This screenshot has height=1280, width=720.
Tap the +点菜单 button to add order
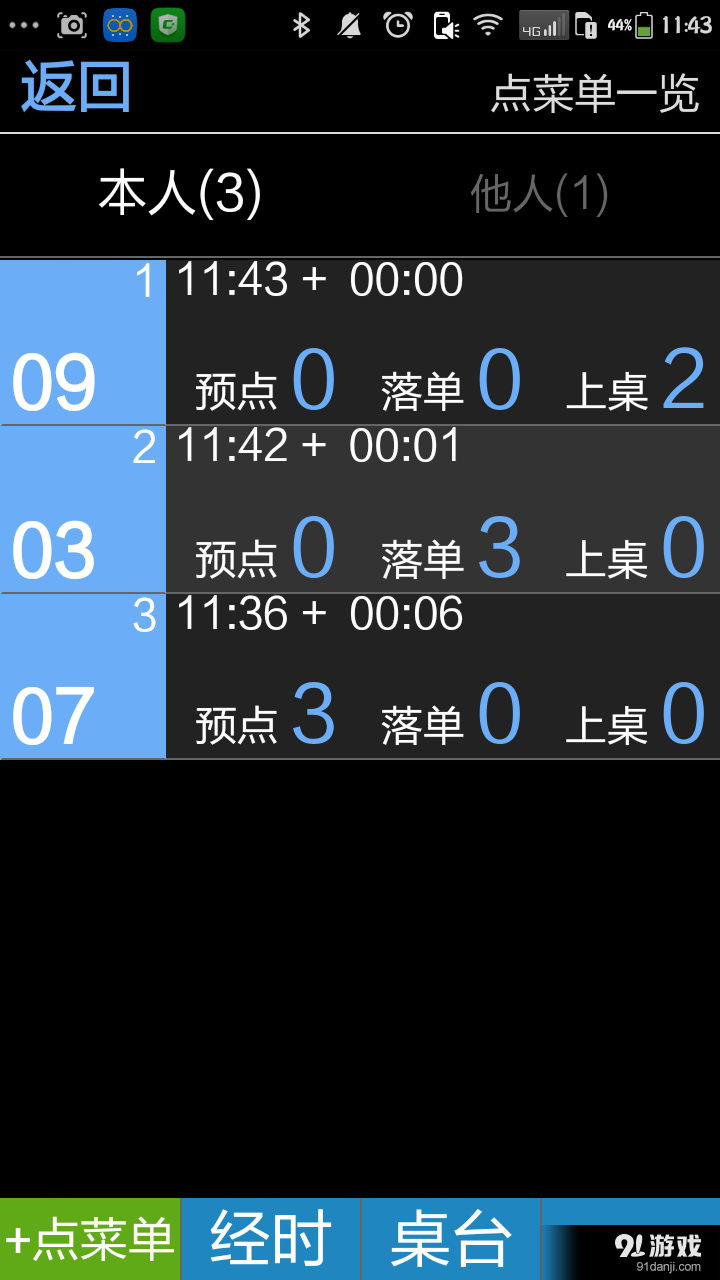point(88,1237)
